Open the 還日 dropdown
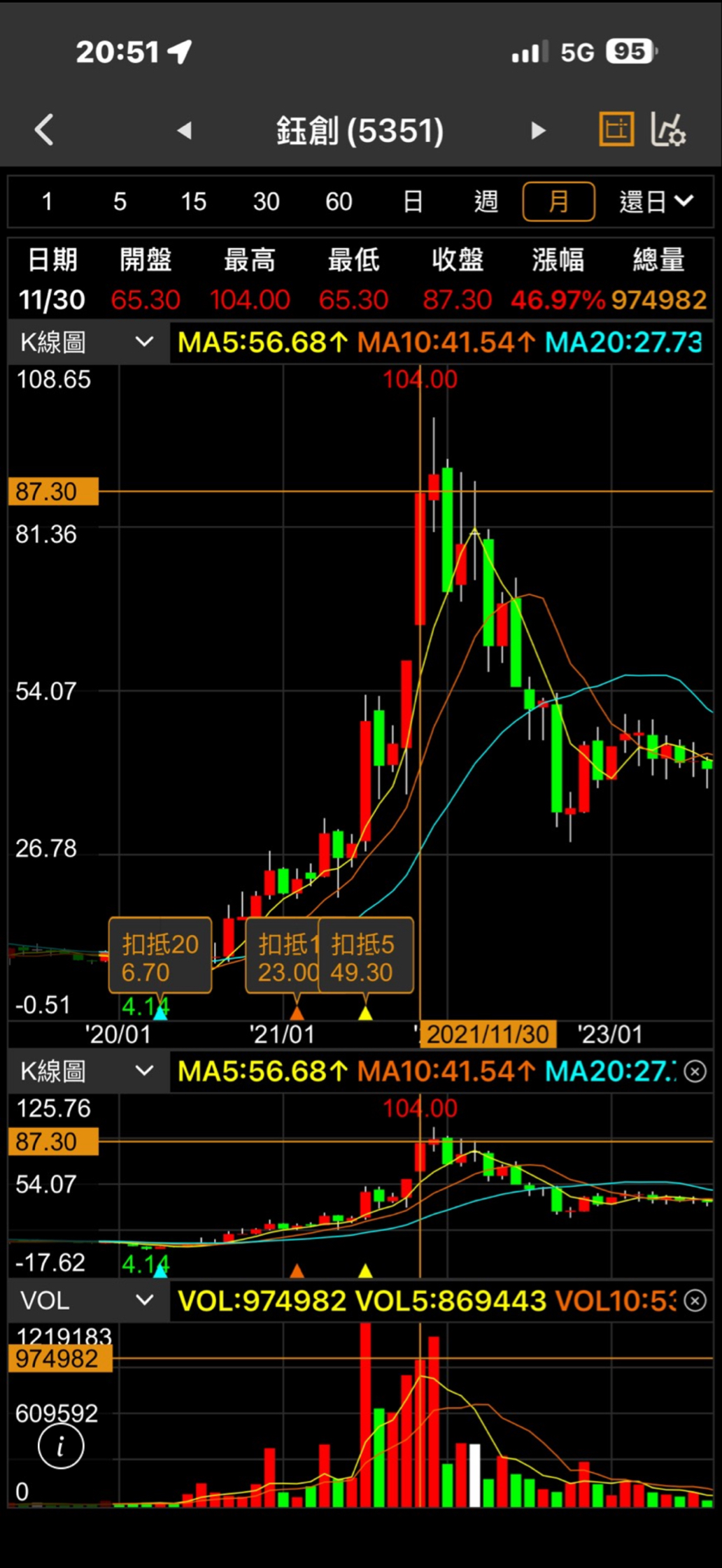This screenshot has width=722, height=1568. (x=656, y=202)
